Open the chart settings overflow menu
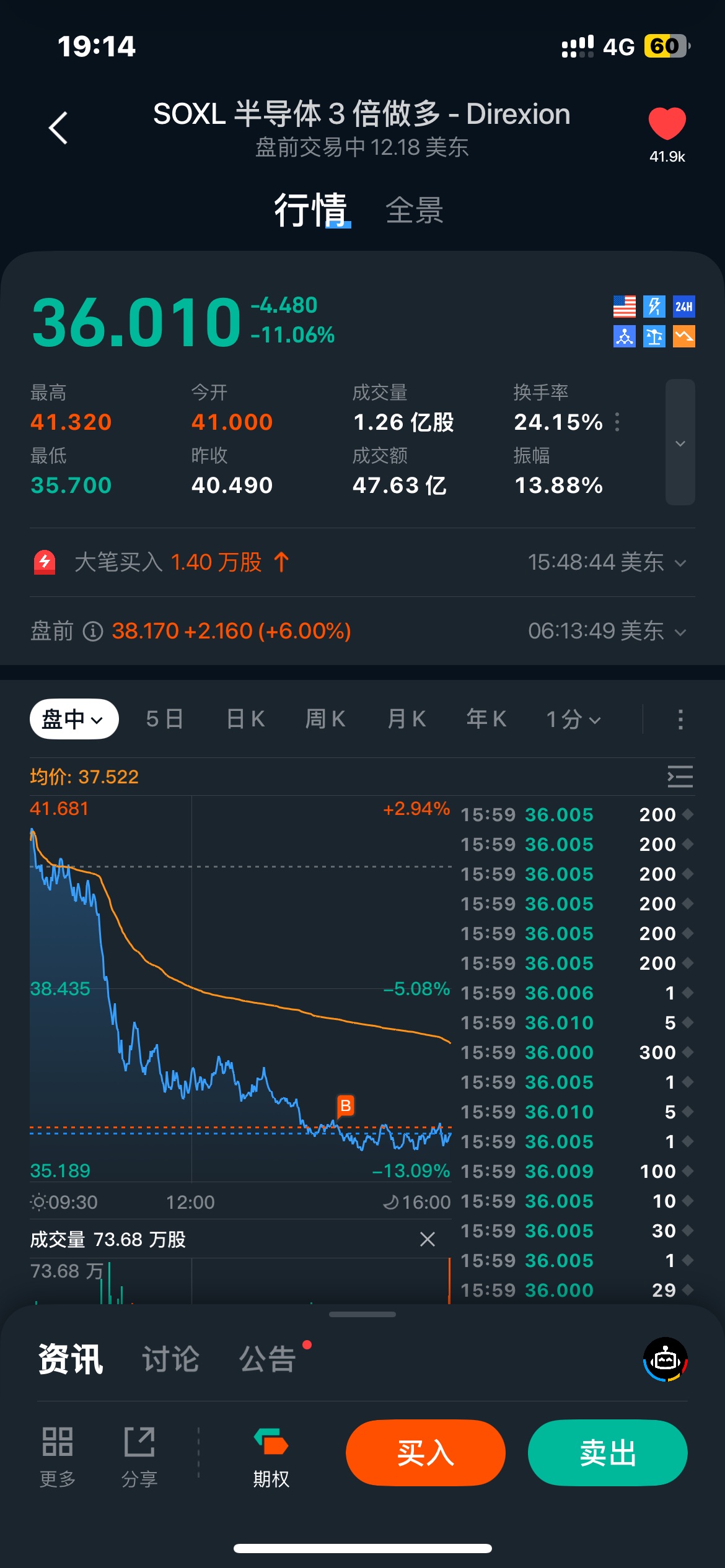Screen dimensions: 725x1568 point(680,719)
